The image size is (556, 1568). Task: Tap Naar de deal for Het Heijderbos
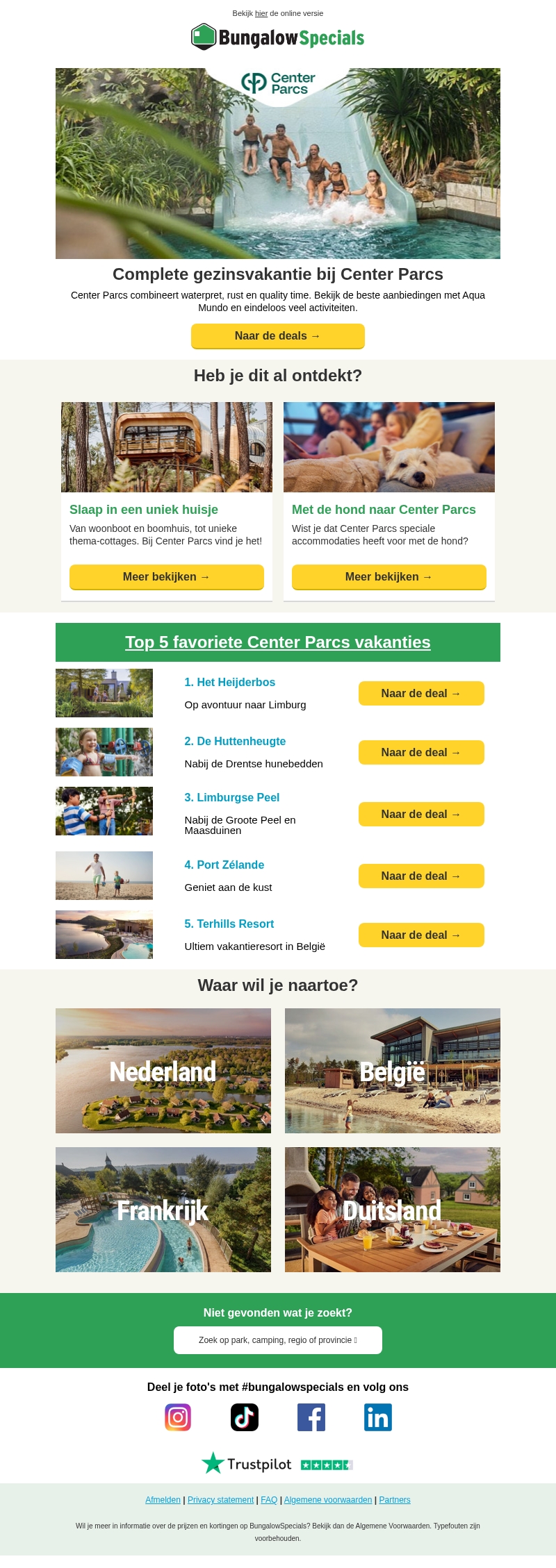point(420,694)
